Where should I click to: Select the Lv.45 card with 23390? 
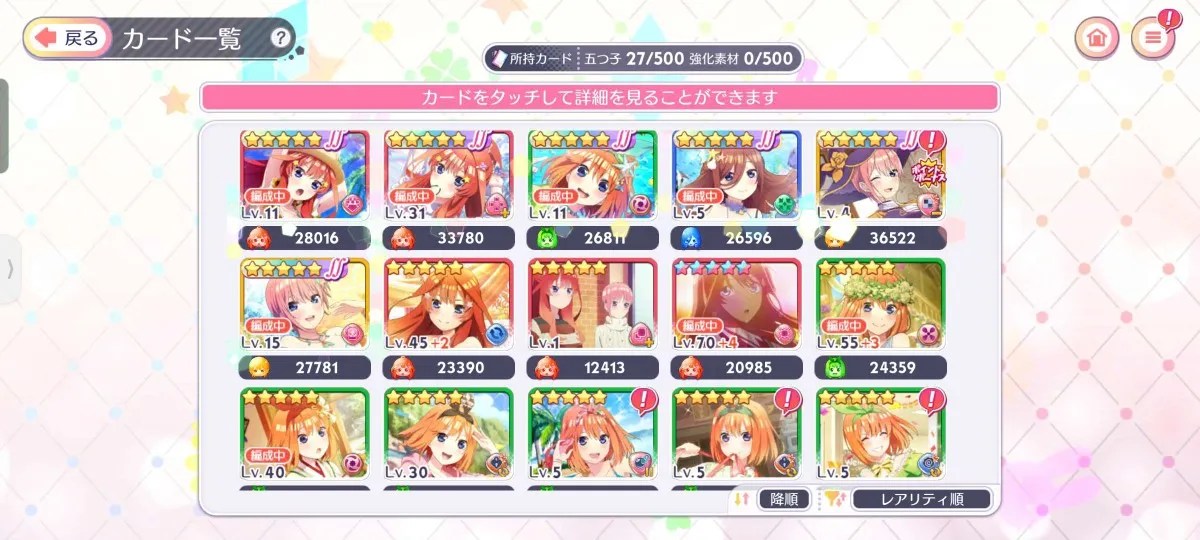tap(448, 304)
